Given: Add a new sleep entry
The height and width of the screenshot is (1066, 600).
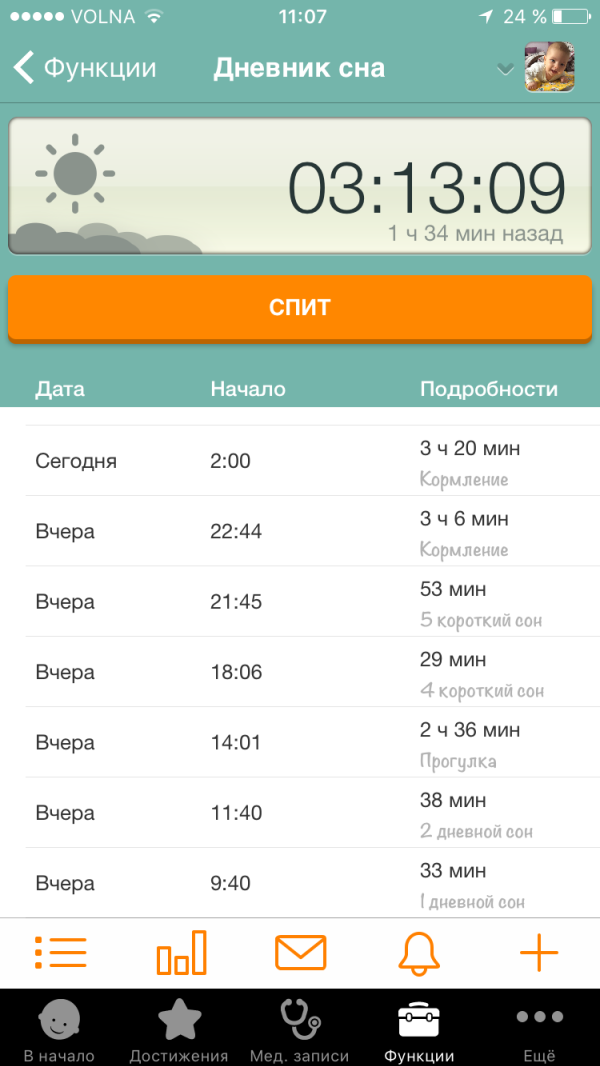Looking at the screenshot, I should tap(539, 953).
